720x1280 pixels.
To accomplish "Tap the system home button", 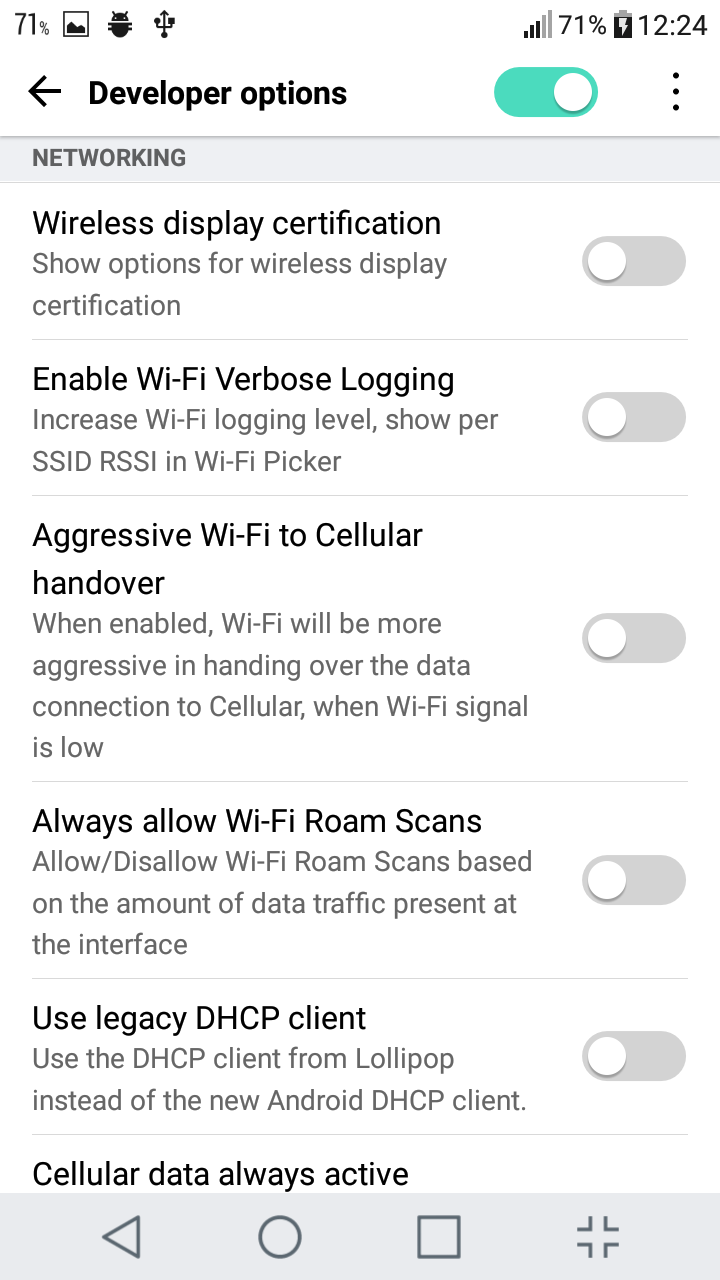I will tap(280, 1237).
